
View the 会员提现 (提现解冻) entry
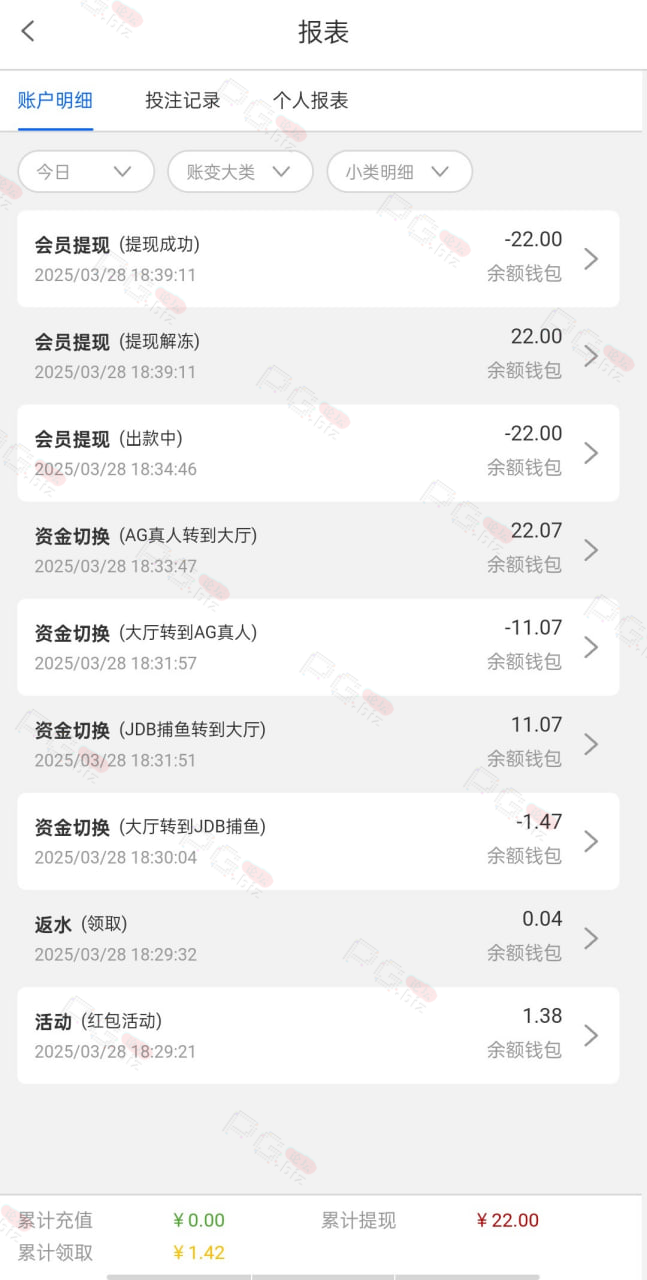pyautogui.click(x=318, y=355)
